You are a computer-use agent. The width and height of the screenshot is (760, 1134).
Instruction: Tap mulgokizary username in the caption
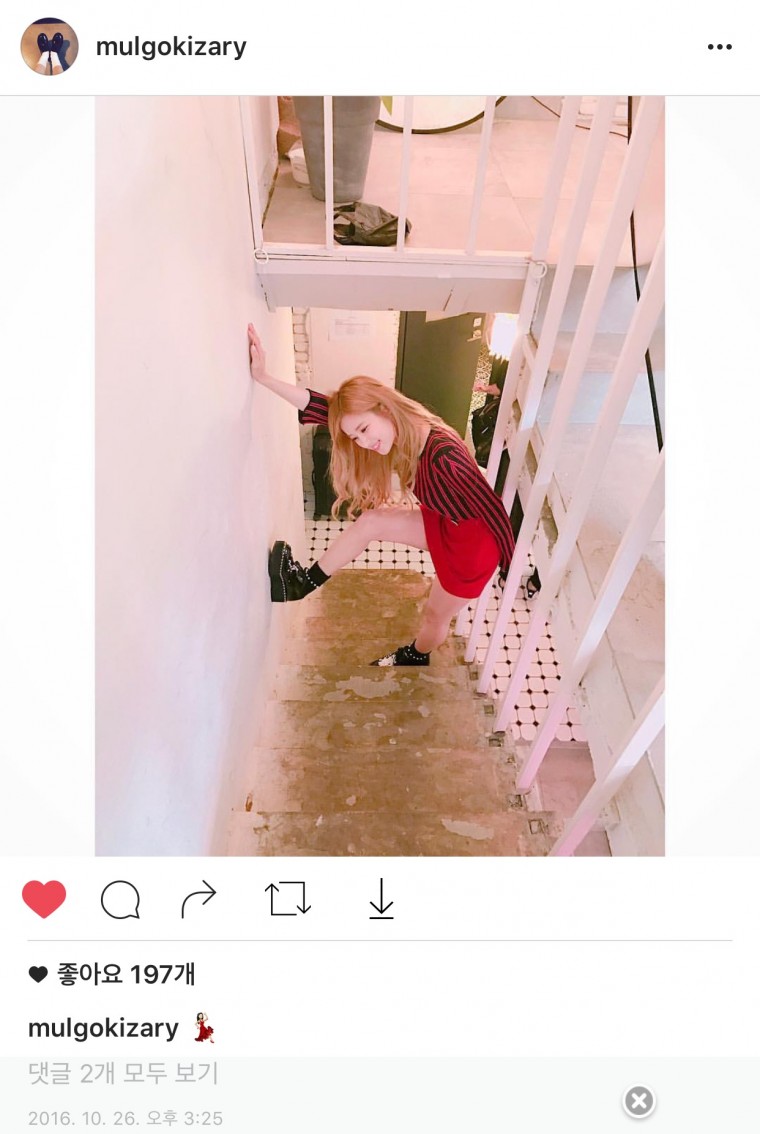103,1028
